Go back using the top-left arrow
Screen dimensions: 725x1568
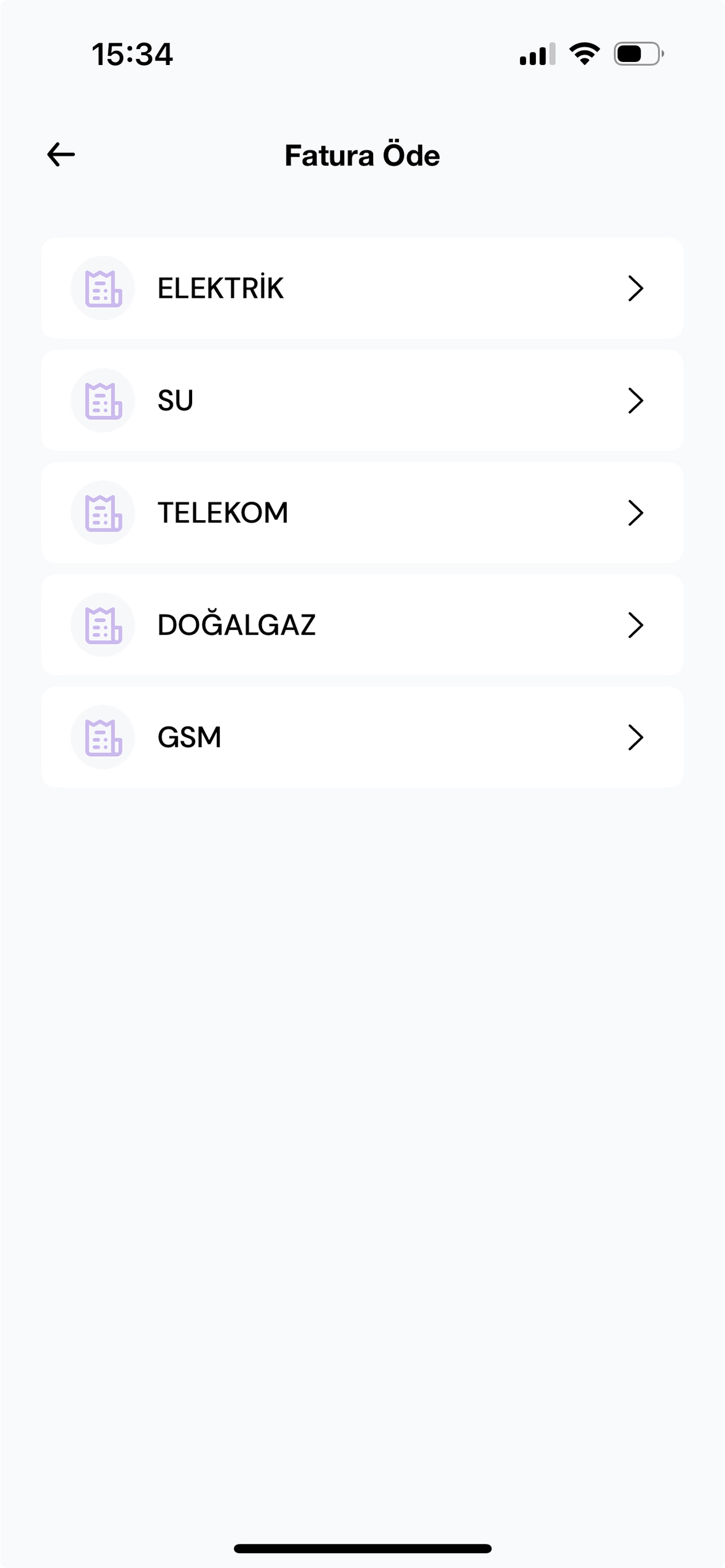pos(61,155)
